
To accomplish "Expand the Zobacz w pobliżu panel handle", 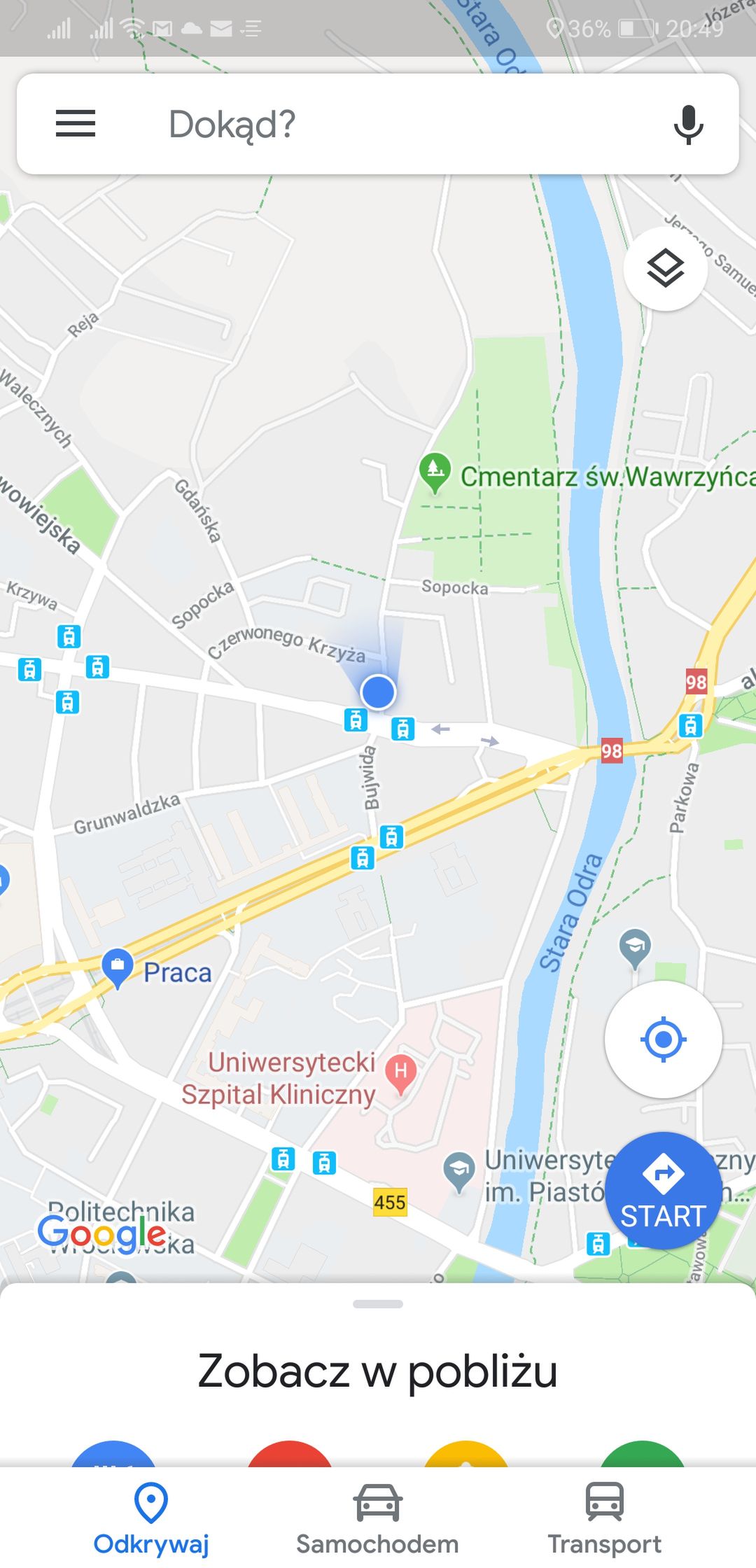I will 378,1304.
